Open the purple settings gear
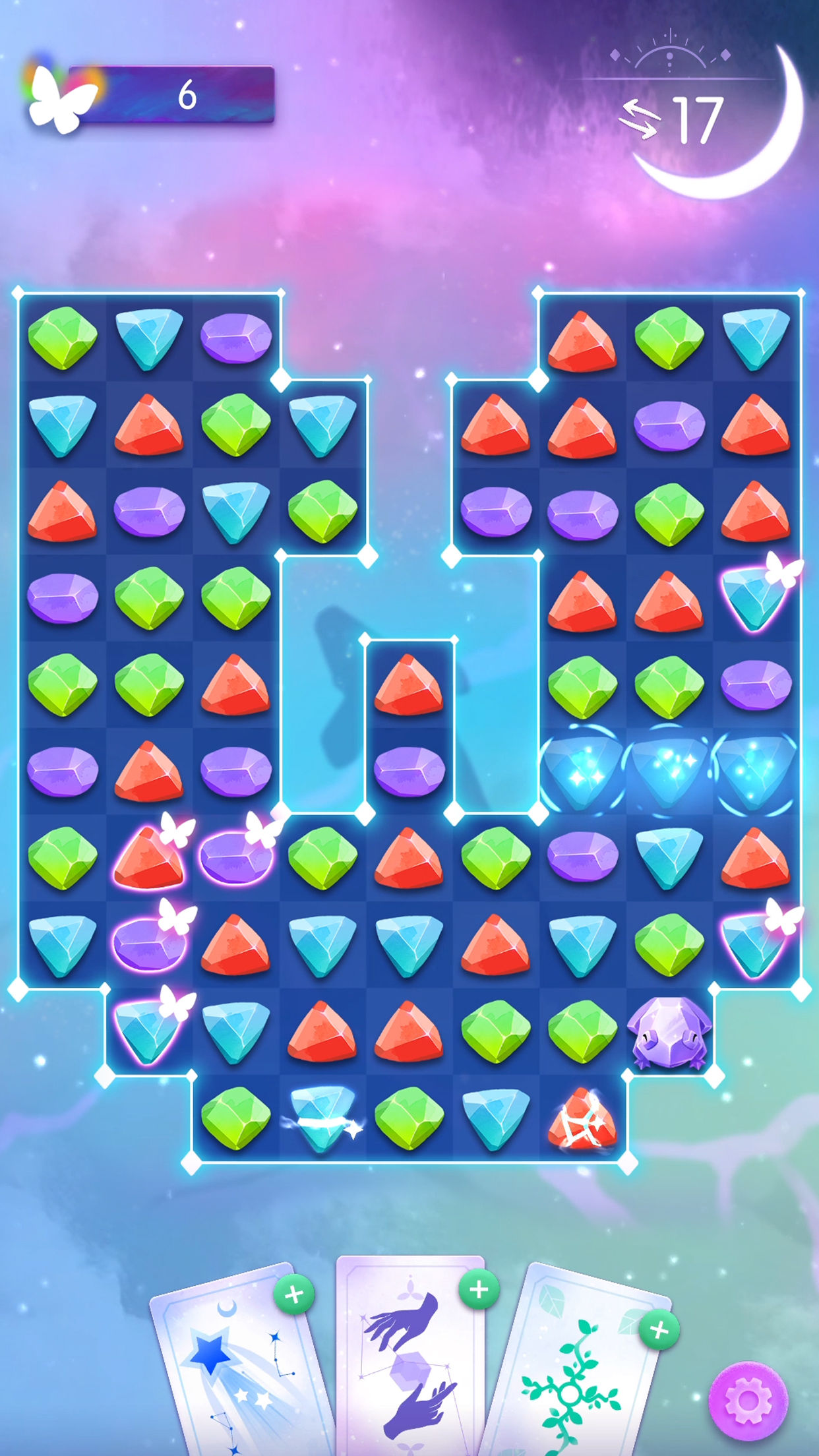 coord(748,1400)
